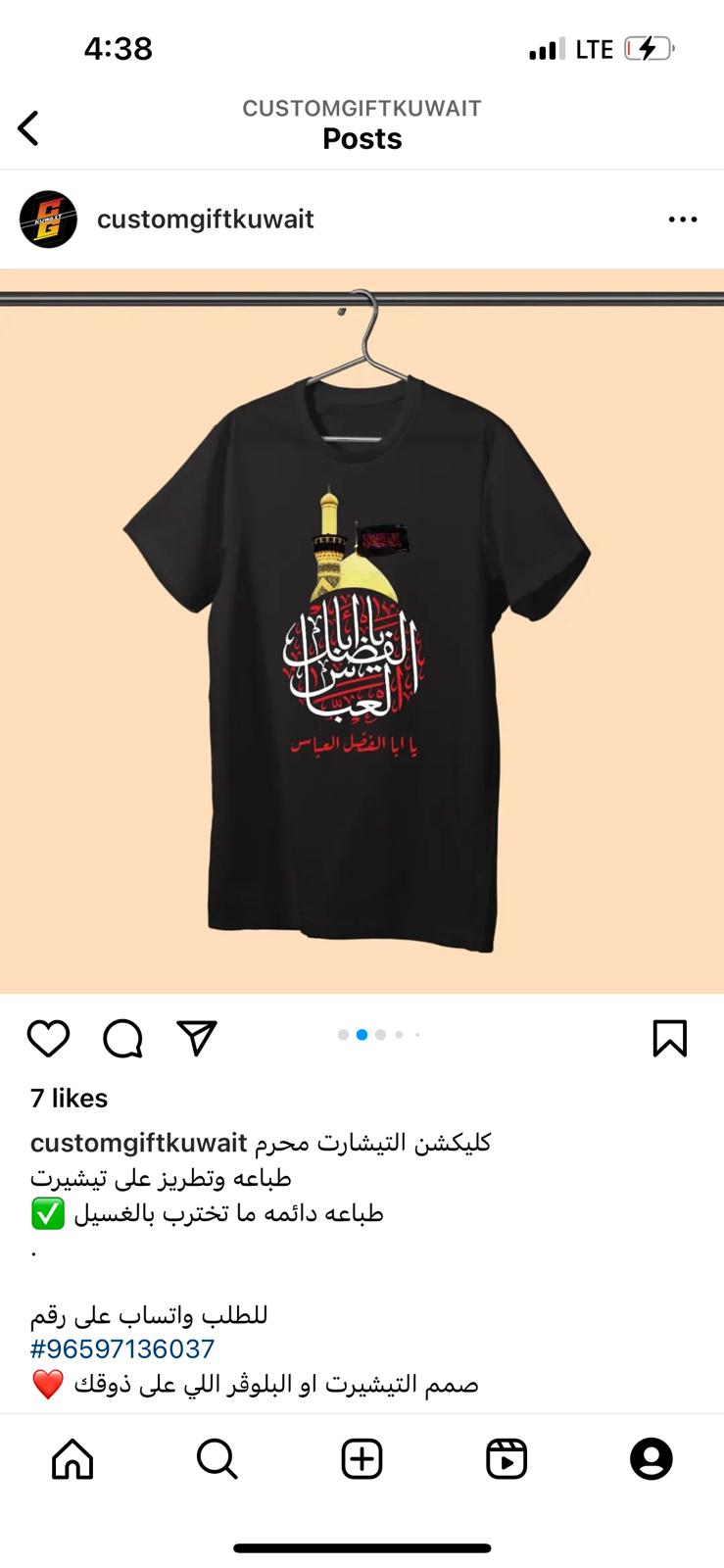Switch to the Reels tab
The width and height of the screenshot is (724, 1568).
click(507, 1459)
